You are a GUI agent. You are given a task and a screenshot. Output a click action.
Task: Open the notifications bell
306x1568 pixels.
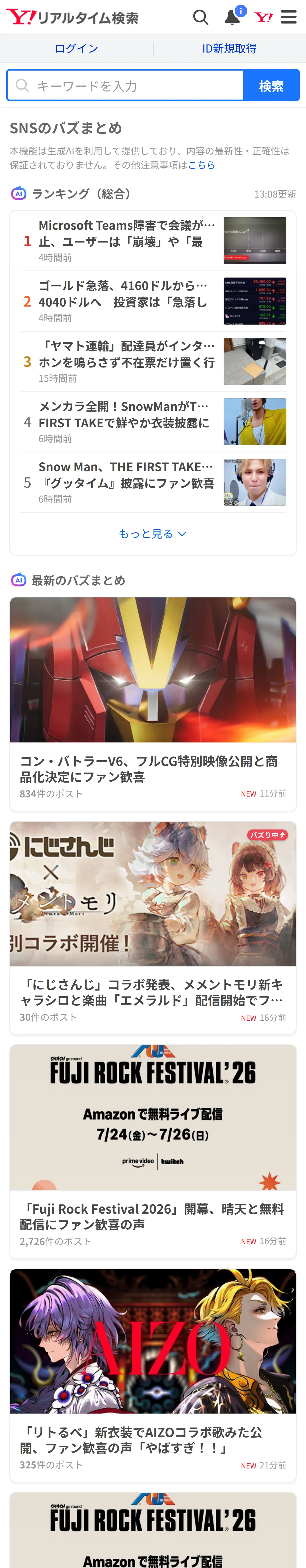pyautogui.click(x=233, y=16)
